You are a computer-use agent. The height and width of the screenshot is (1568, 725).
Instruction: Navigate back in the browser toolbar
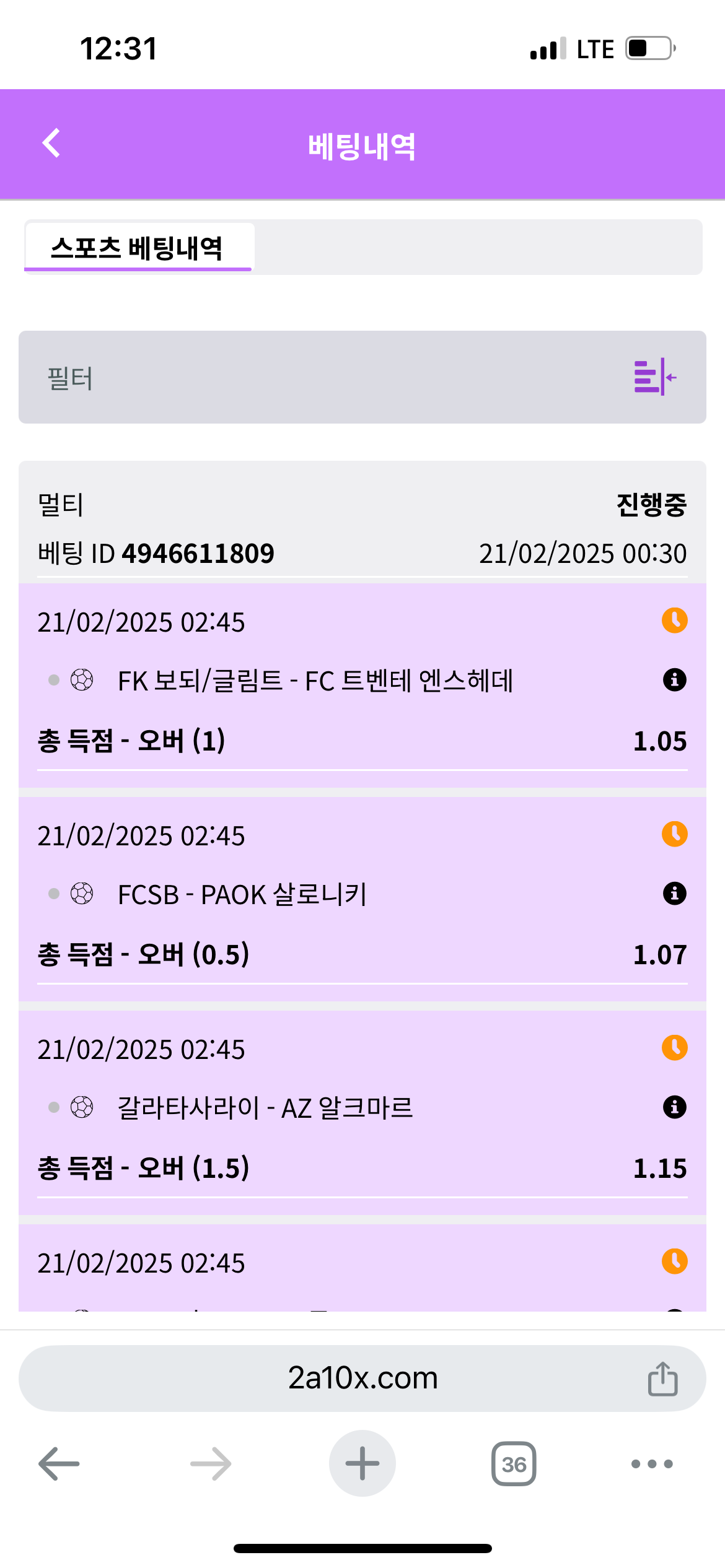[59, 1464]
